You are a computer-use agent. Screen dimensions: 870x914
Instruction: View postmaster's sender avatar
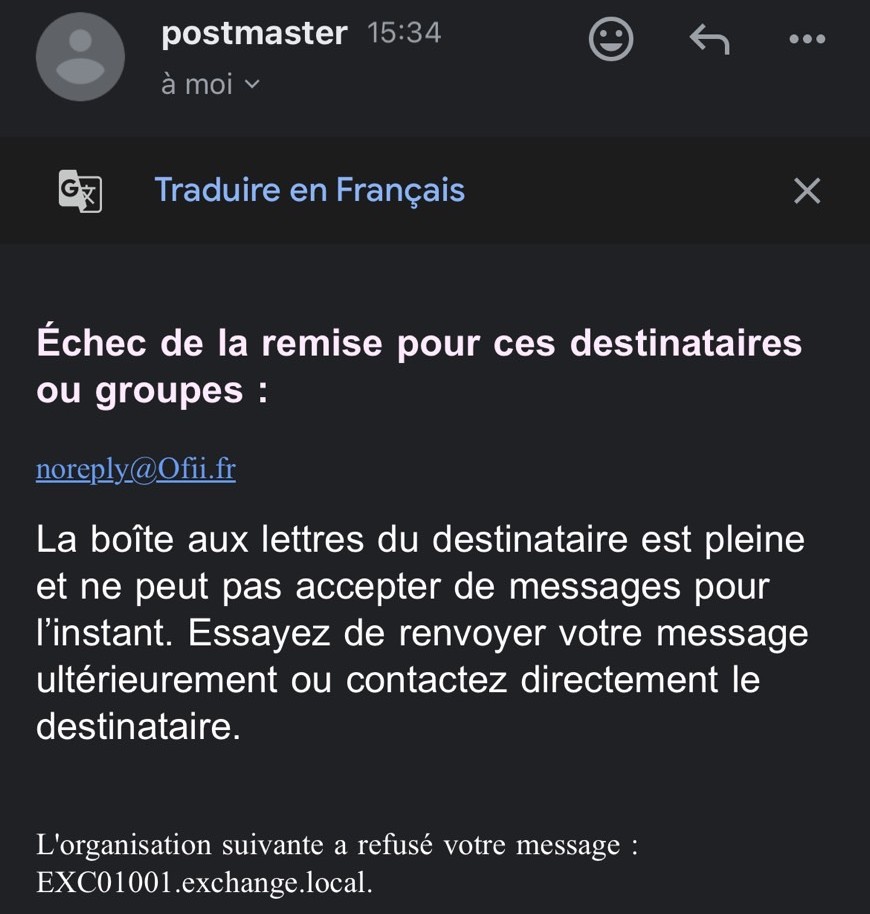(x=80, y=56)
